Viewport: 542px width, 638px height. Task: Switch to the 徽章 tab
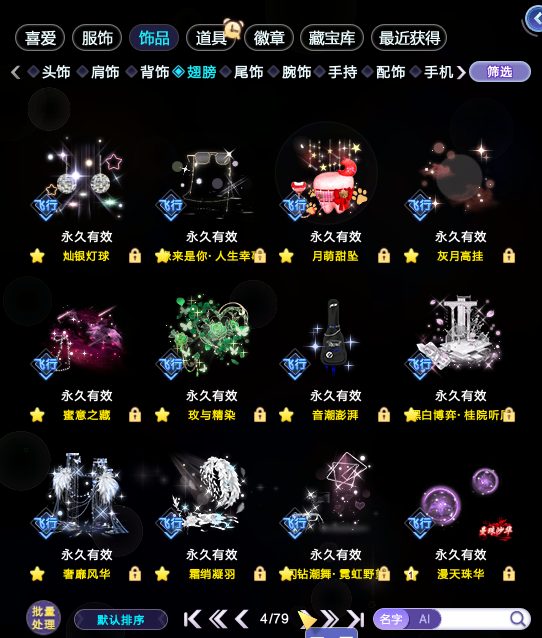(x=269, y=38)
